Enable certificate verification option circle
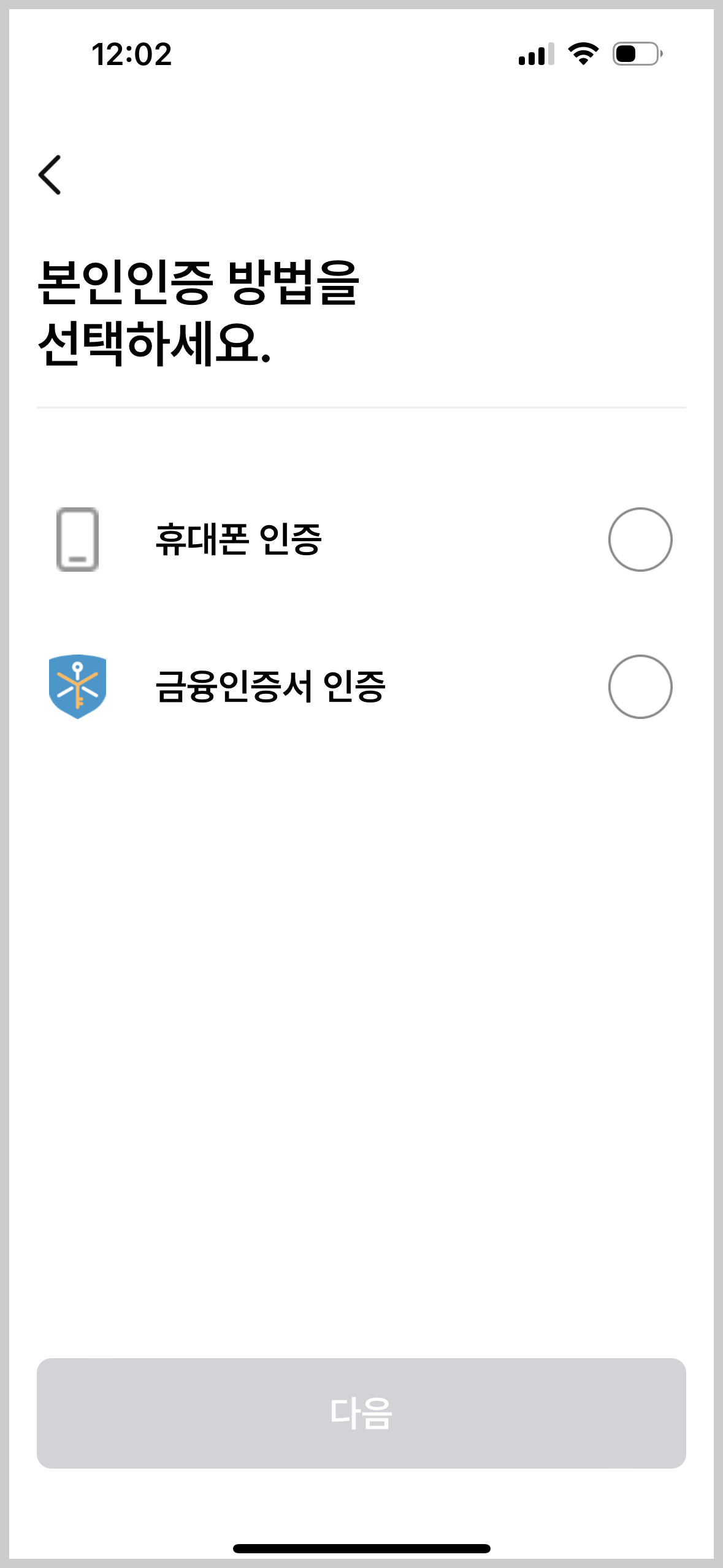Image resolution: width=723 pixels, height=1568 pixels. pyautogui.click(x=640, y=687)
